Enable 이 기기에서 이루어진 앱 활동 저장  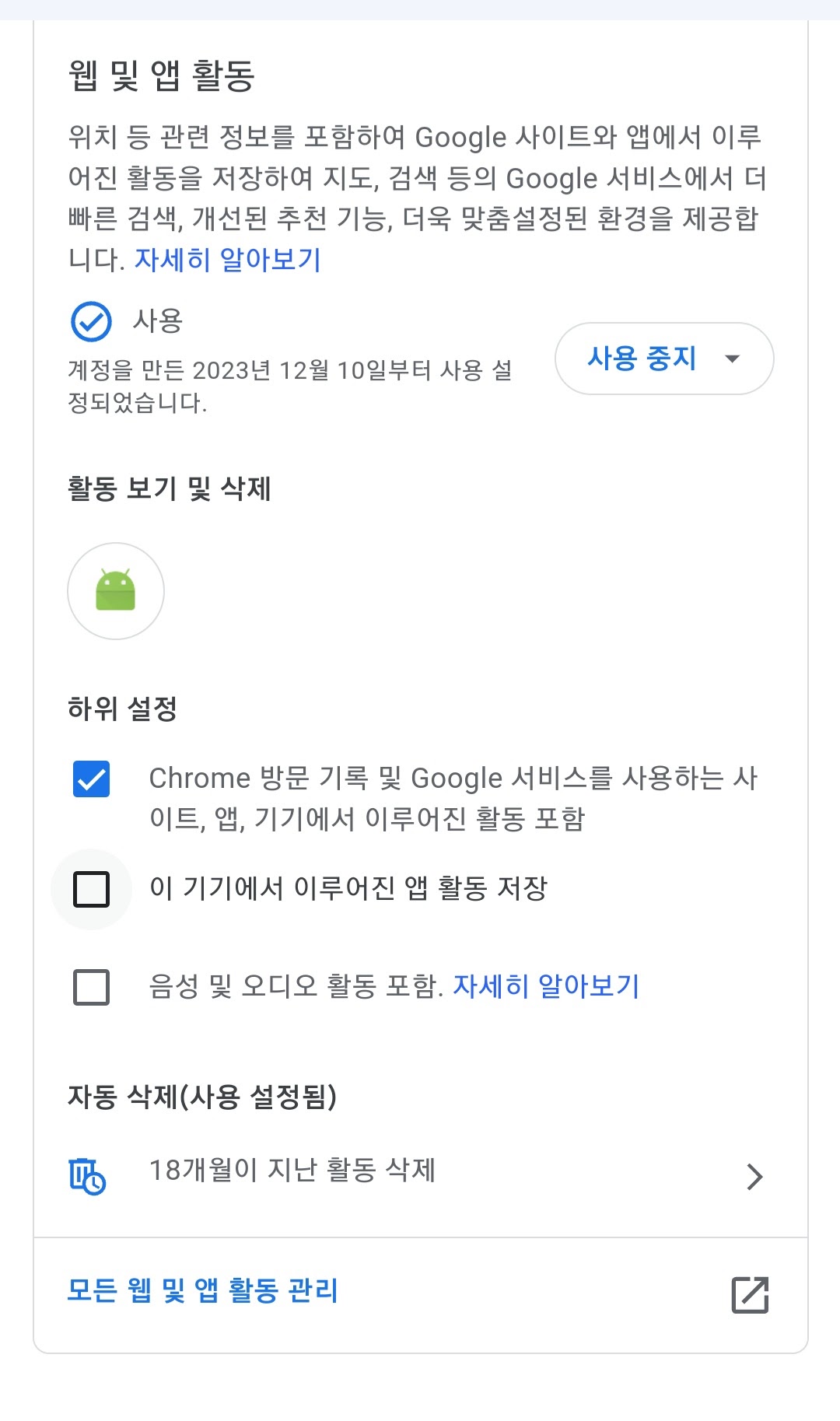[92, 888]
